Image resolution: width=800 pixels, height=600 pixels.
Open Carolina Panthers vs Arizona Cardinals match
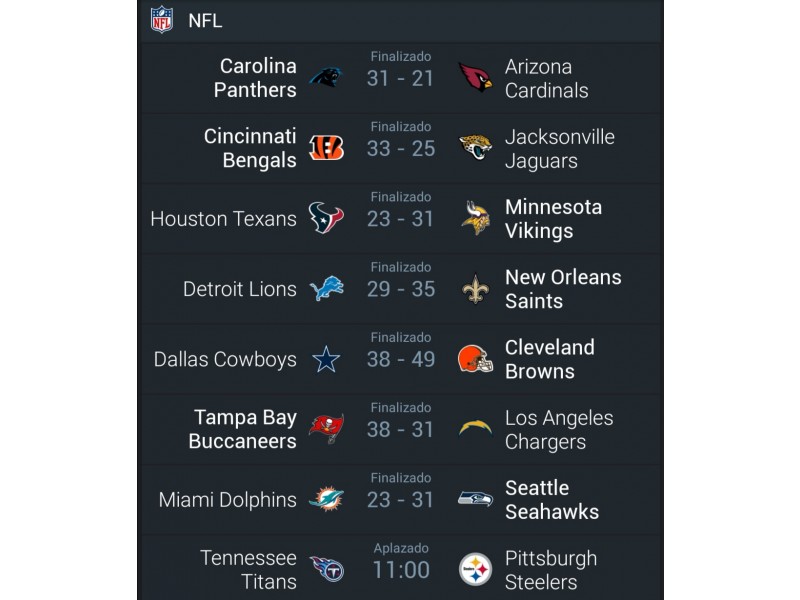(400, 78)
